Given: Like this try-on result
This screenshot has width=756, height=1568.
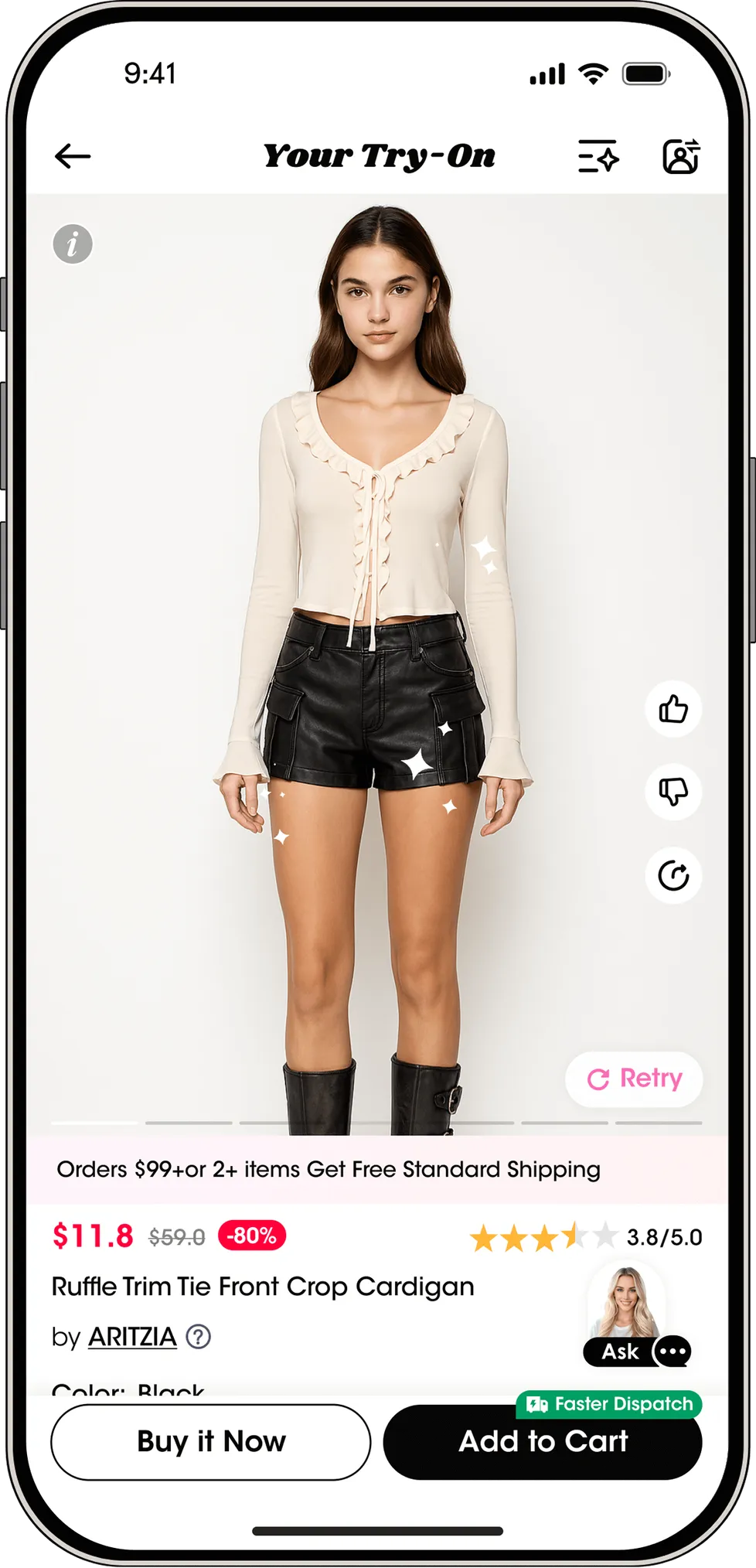Looking at the screenshot, I should click(x=673, y=709).
